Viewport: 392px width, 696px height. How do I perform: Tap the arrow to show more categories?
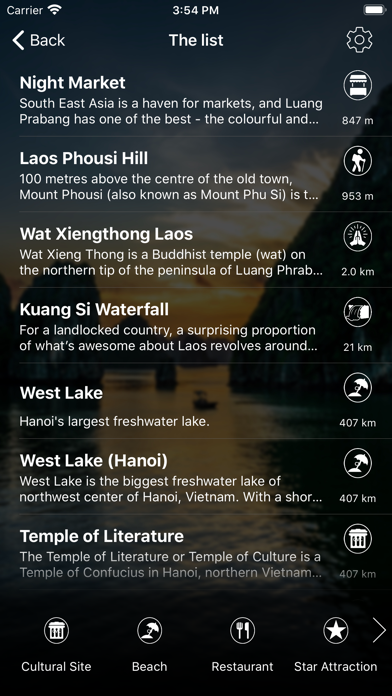point(379,631)
